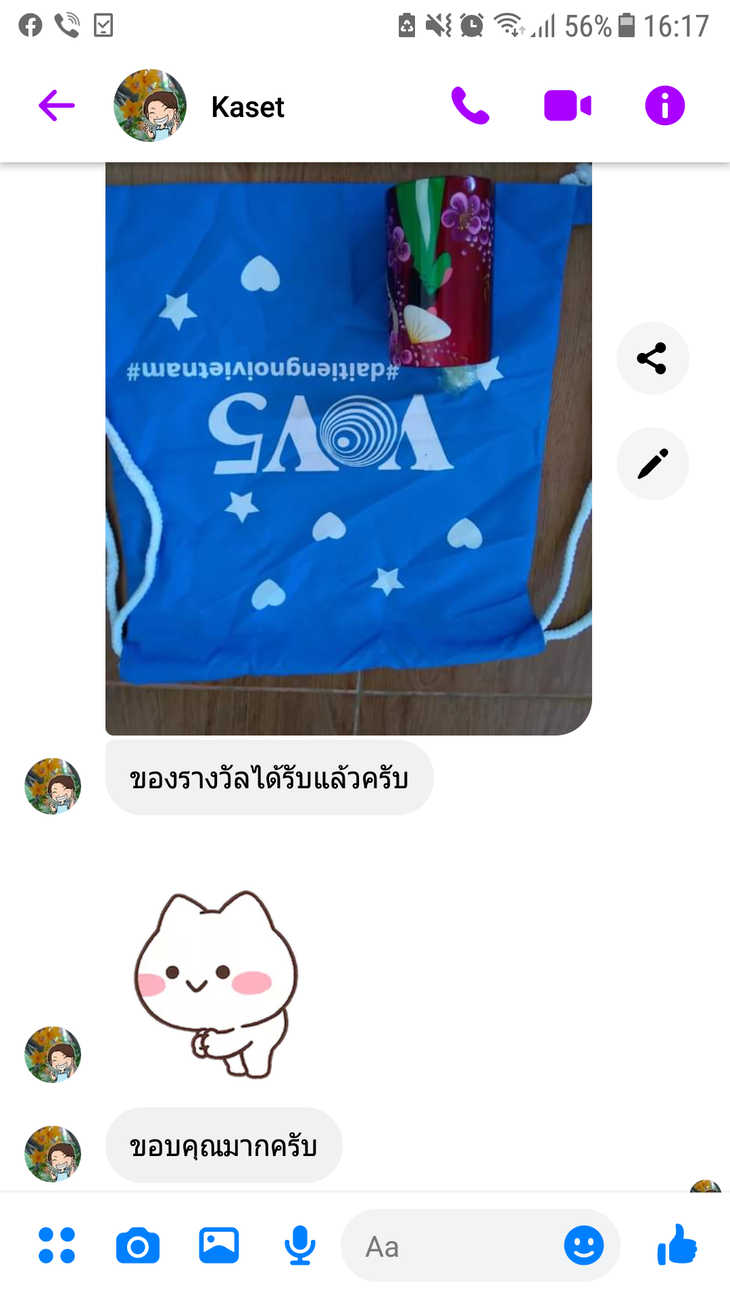Open Kaset's profile from the header
This screenshot has height=1298, width=730.
coord(150,105)
